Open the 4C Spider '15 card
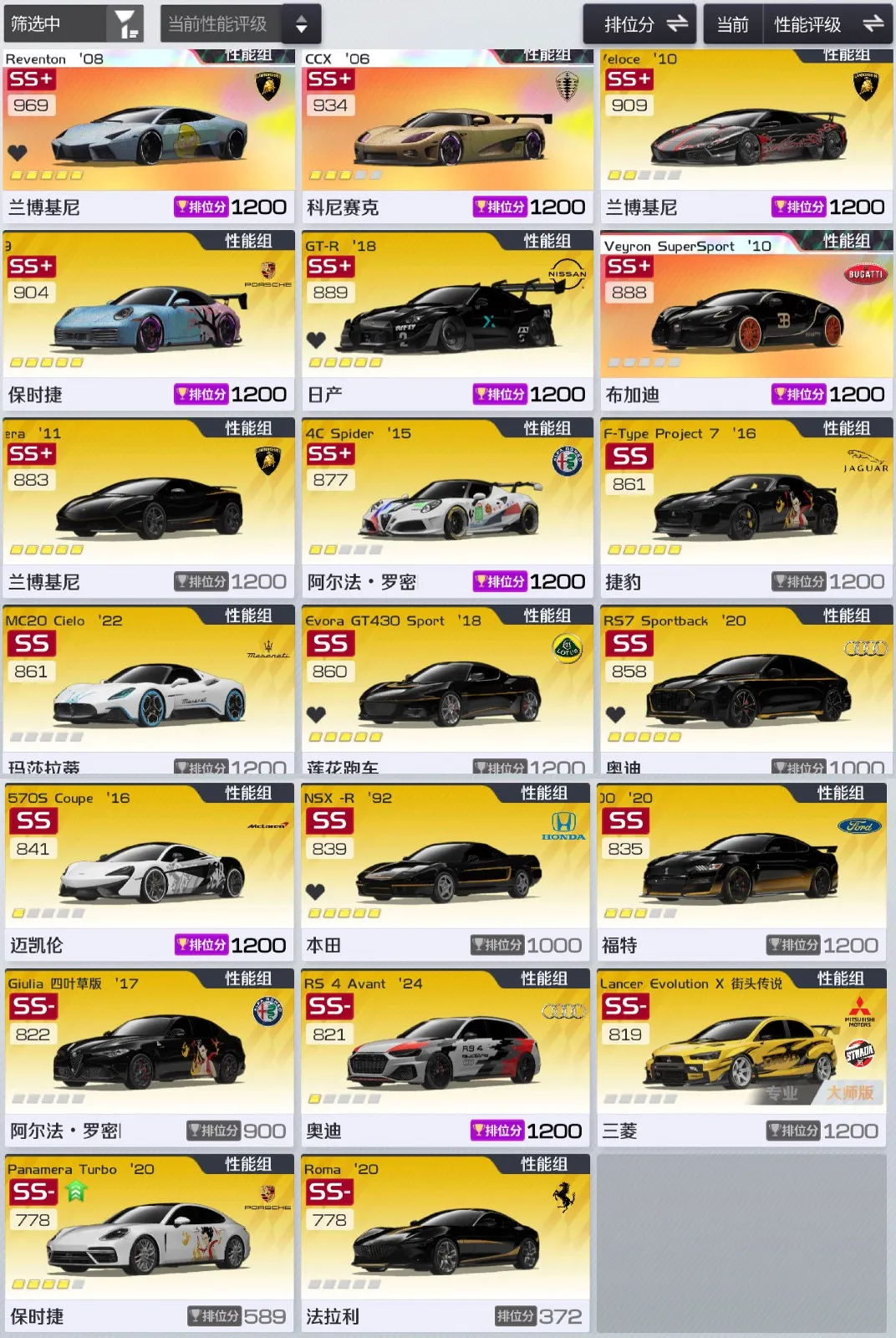 coord(447,508)
